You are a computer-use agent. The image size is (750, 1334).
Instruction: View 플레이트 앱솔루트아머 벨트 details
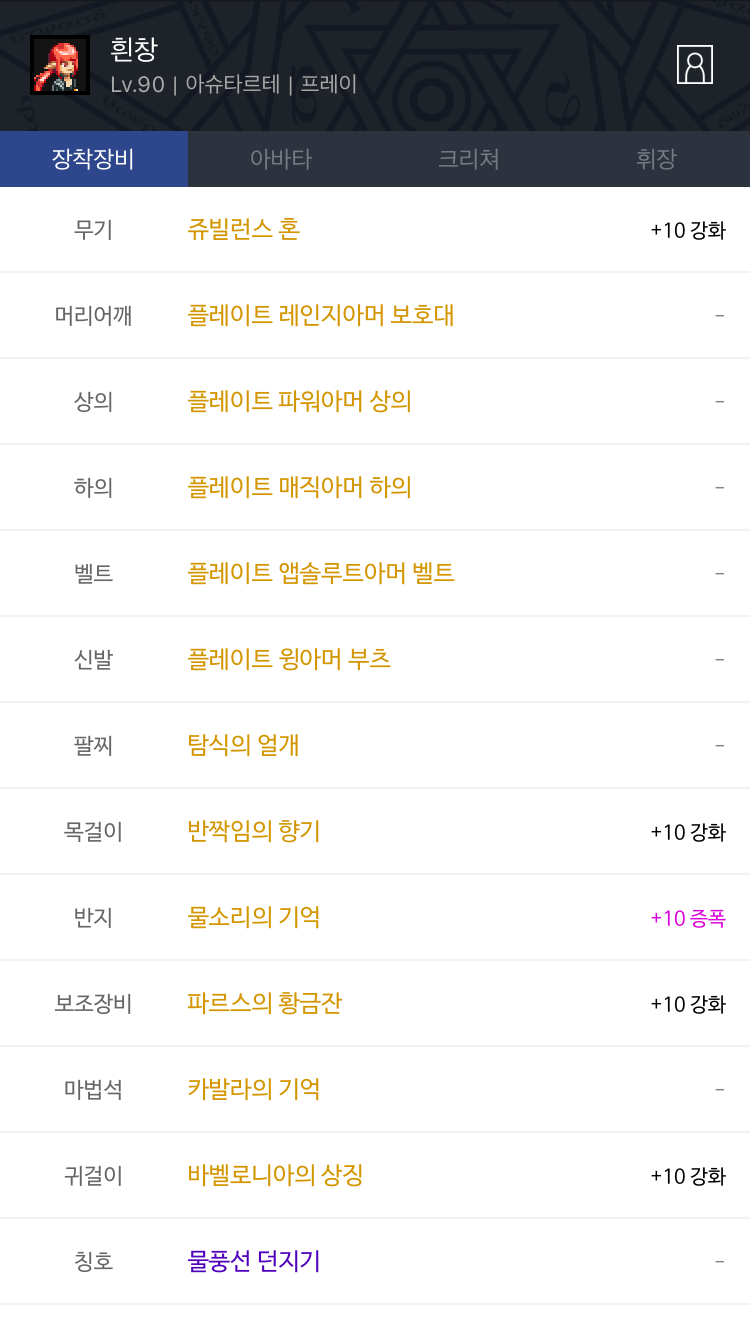(321, 574)
